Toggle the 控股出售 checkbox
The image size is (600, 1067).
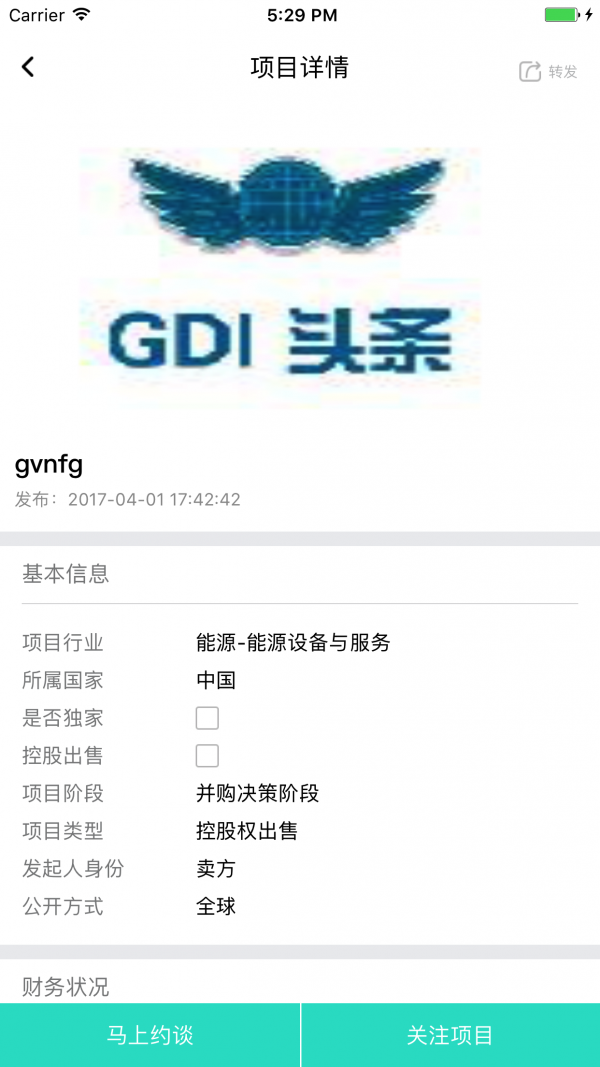coord(207,756)
